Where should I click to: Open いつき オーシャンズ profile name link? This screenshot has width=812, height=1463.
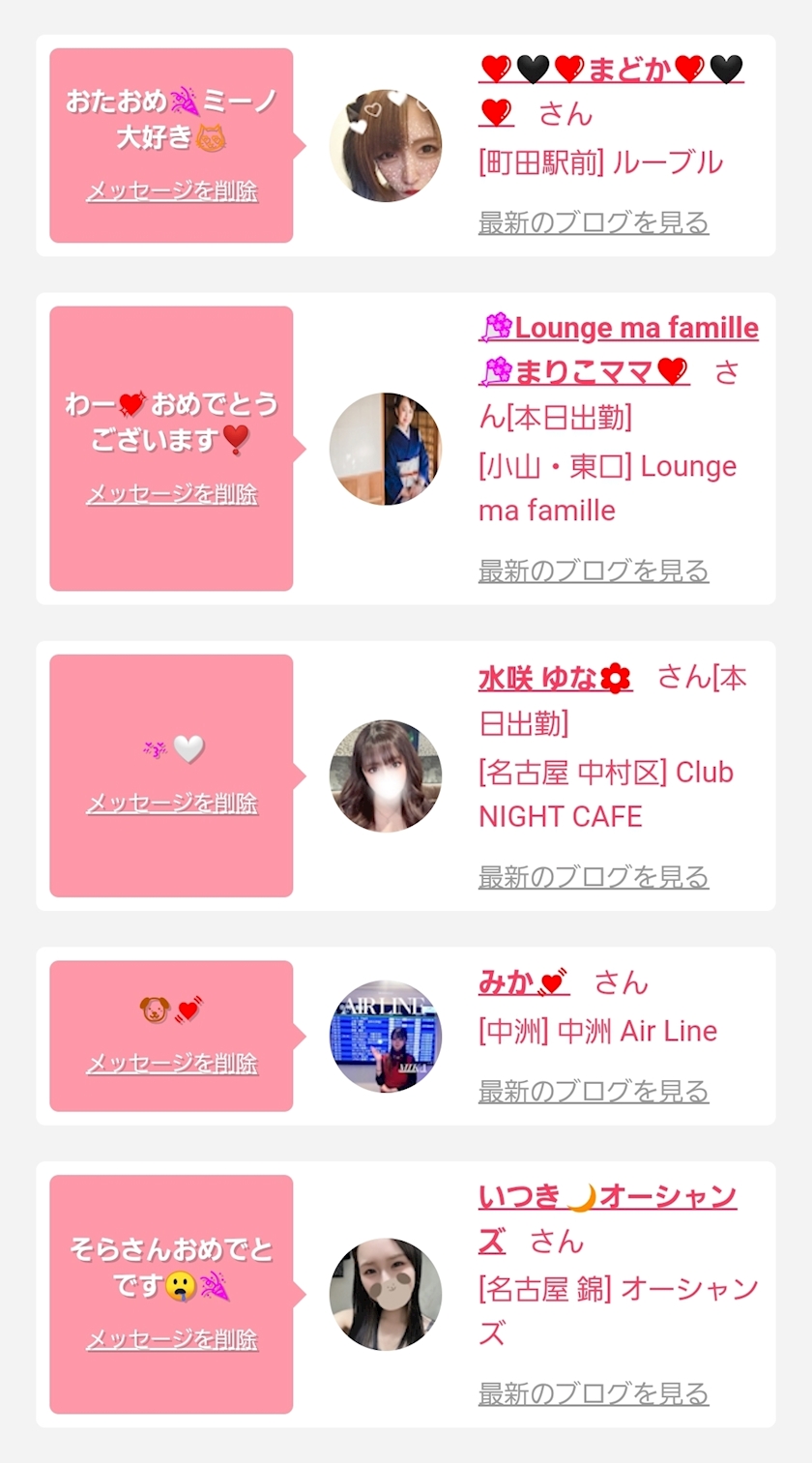pos(607,1218)
